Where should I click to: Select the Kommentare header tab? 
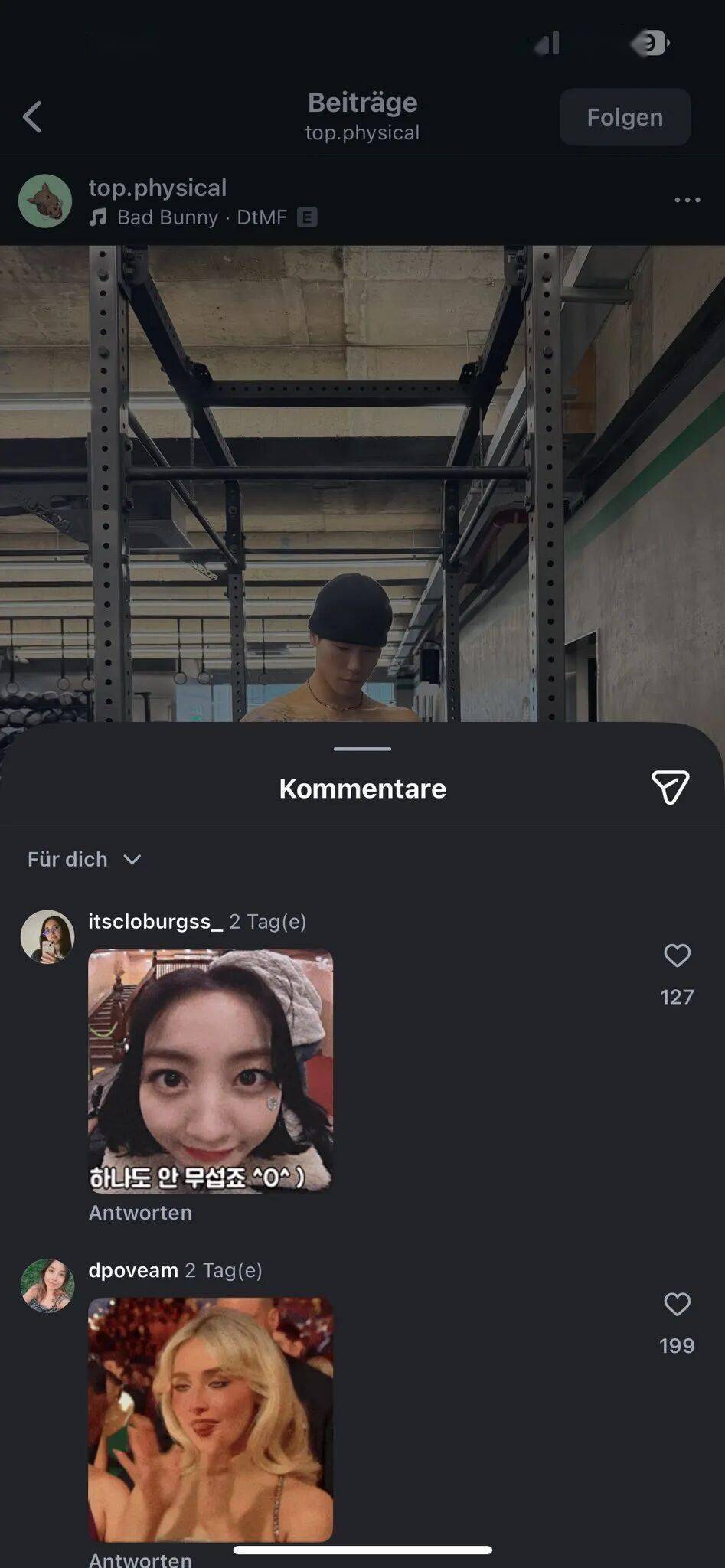[362, 788]
